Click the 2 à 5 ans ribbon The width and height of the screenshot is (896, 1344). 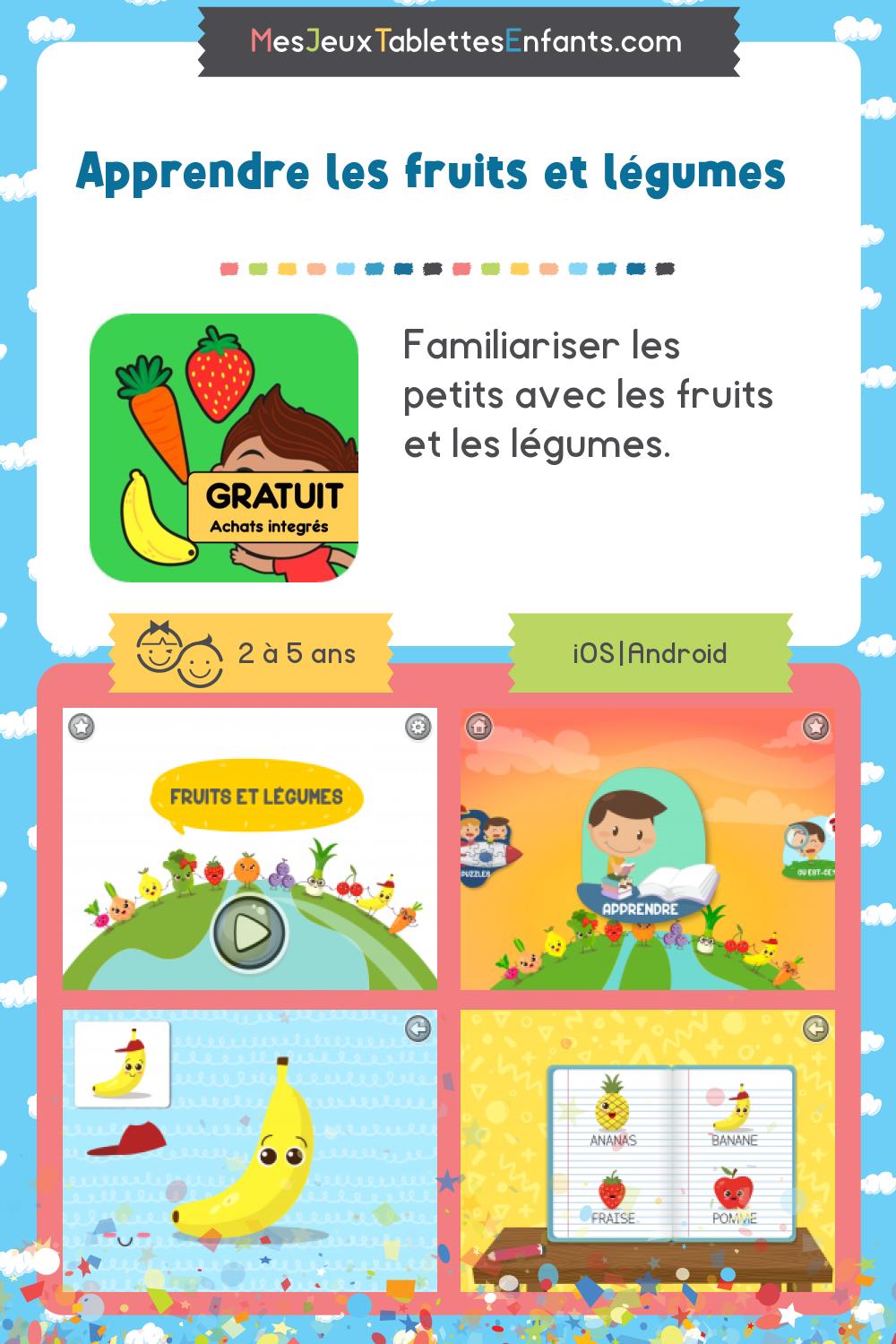[x=296, y=655]
